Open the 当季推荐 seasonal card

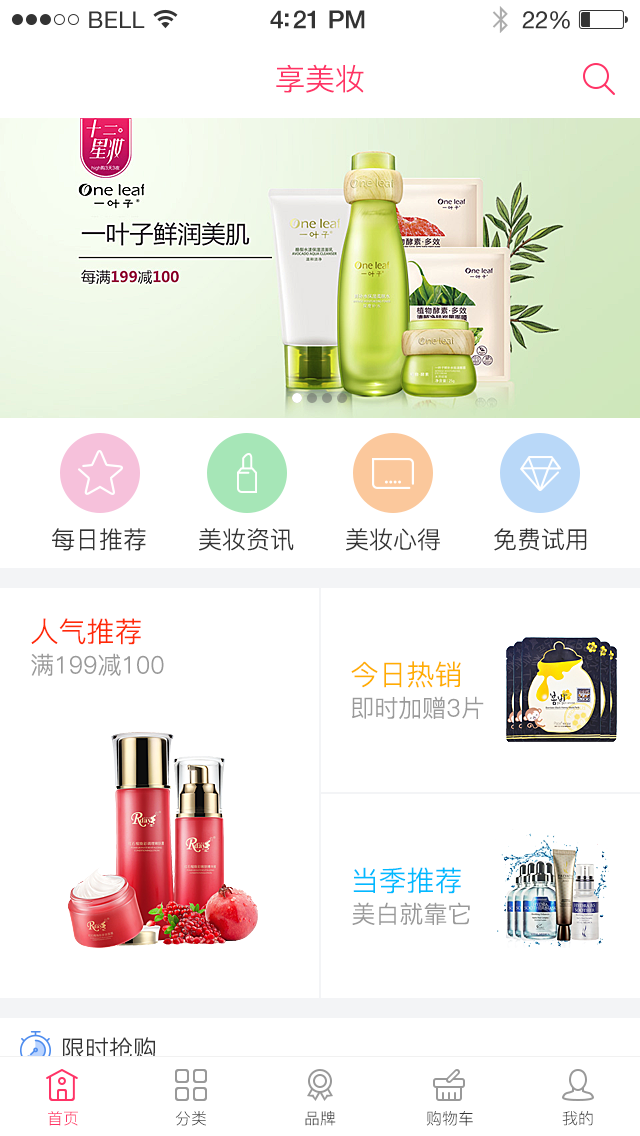click(480, 896)
